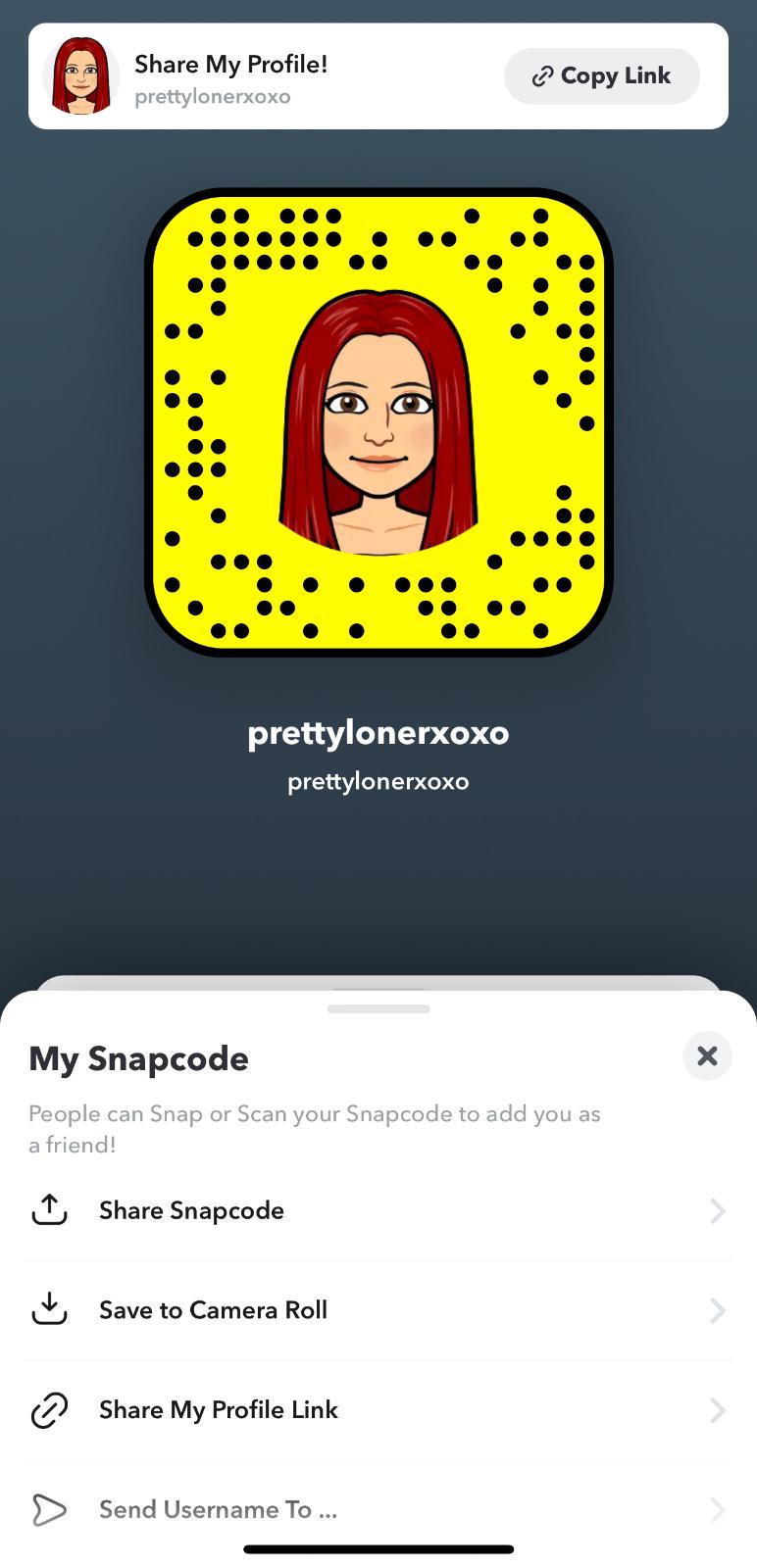Open Share Snapcode option
The height and width of the screenshot is (1568, 757).
pyautogui.click(x=378, y=1211)
